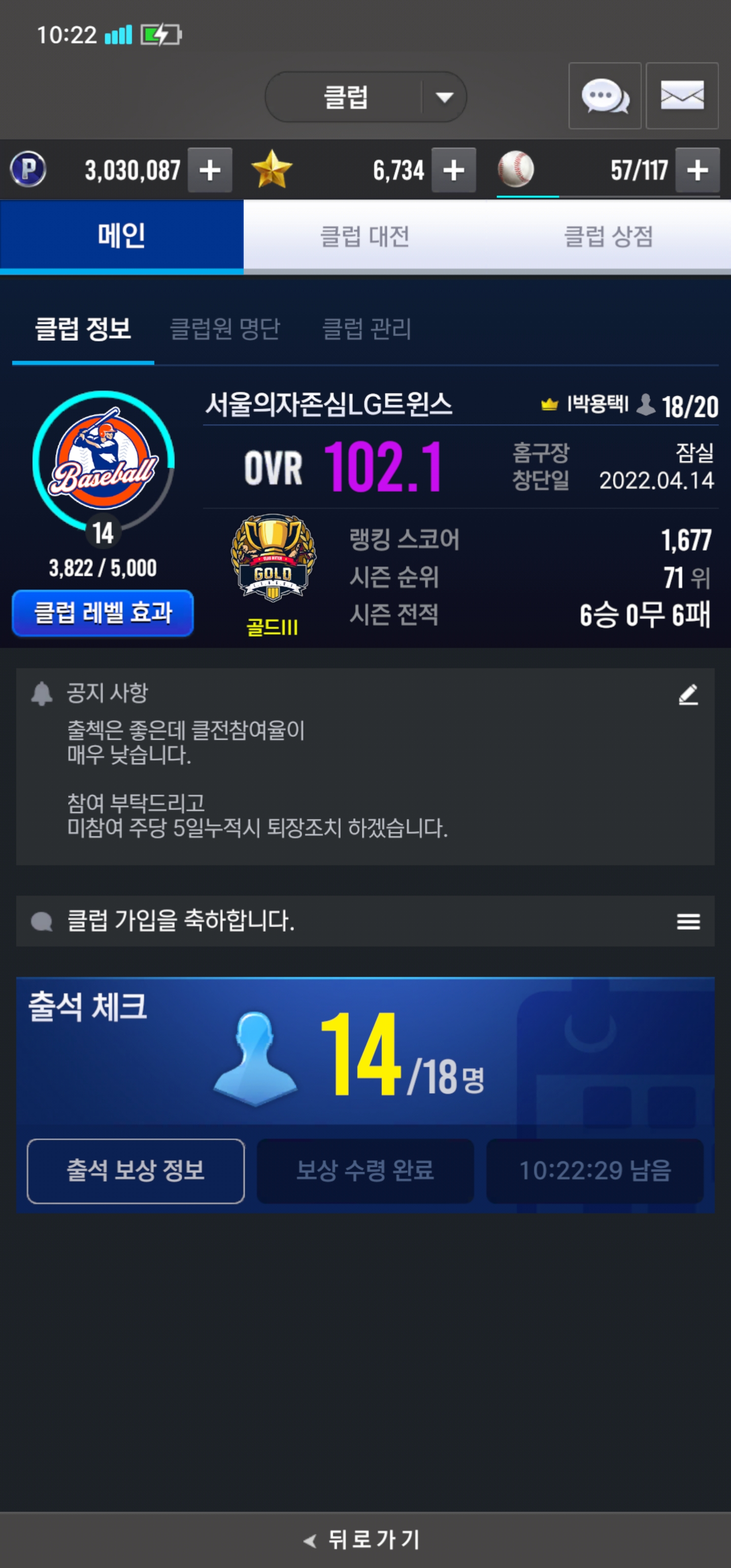Image resolution: width=731 pixels, height=1568 pixels.
Task: Edit the 공지 사항 notice
Action: [x=688, y=695]
